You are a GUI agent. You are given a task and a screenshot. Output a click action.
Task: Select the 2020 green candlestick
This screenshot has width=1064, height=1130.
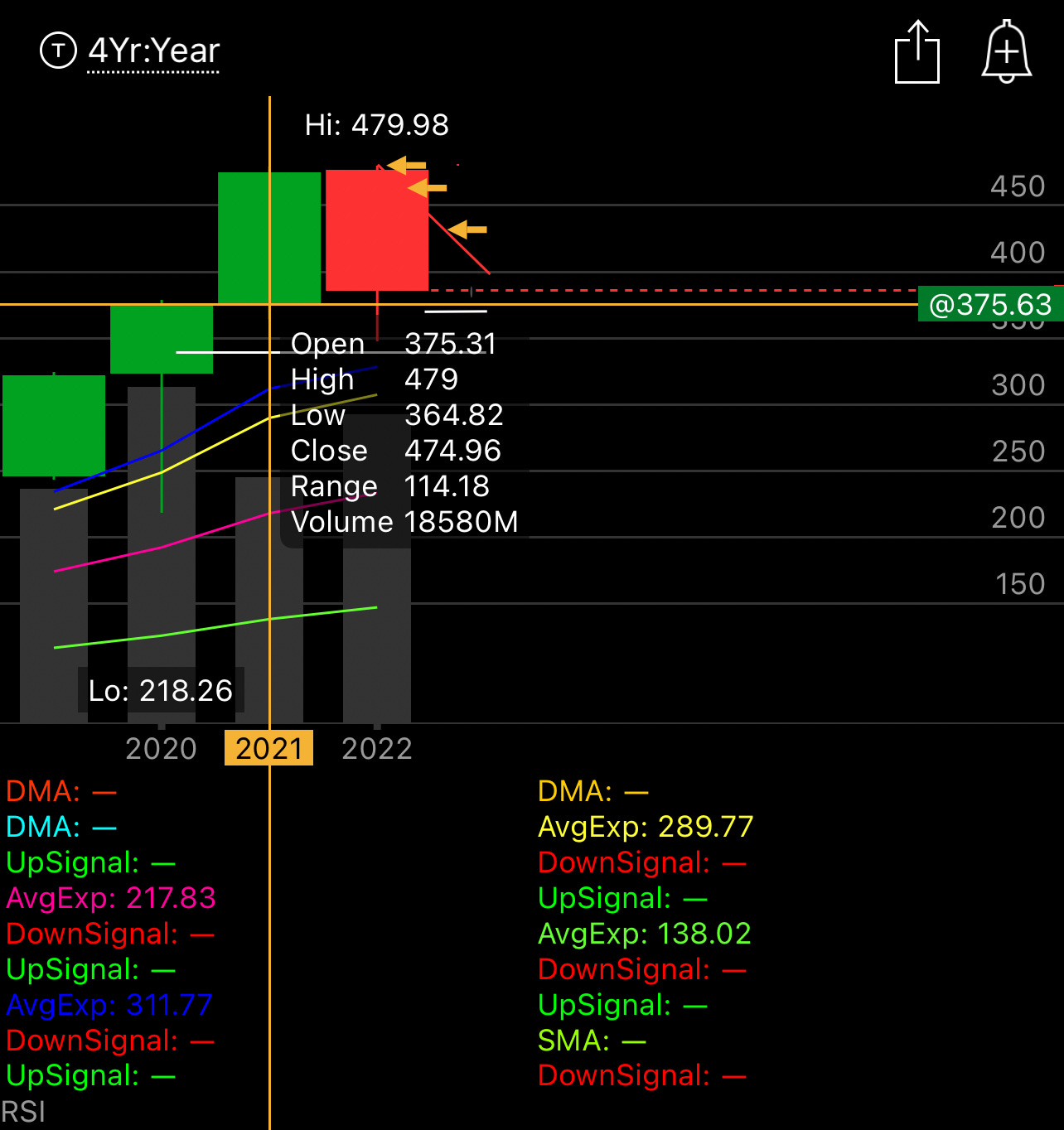[162, 339]
